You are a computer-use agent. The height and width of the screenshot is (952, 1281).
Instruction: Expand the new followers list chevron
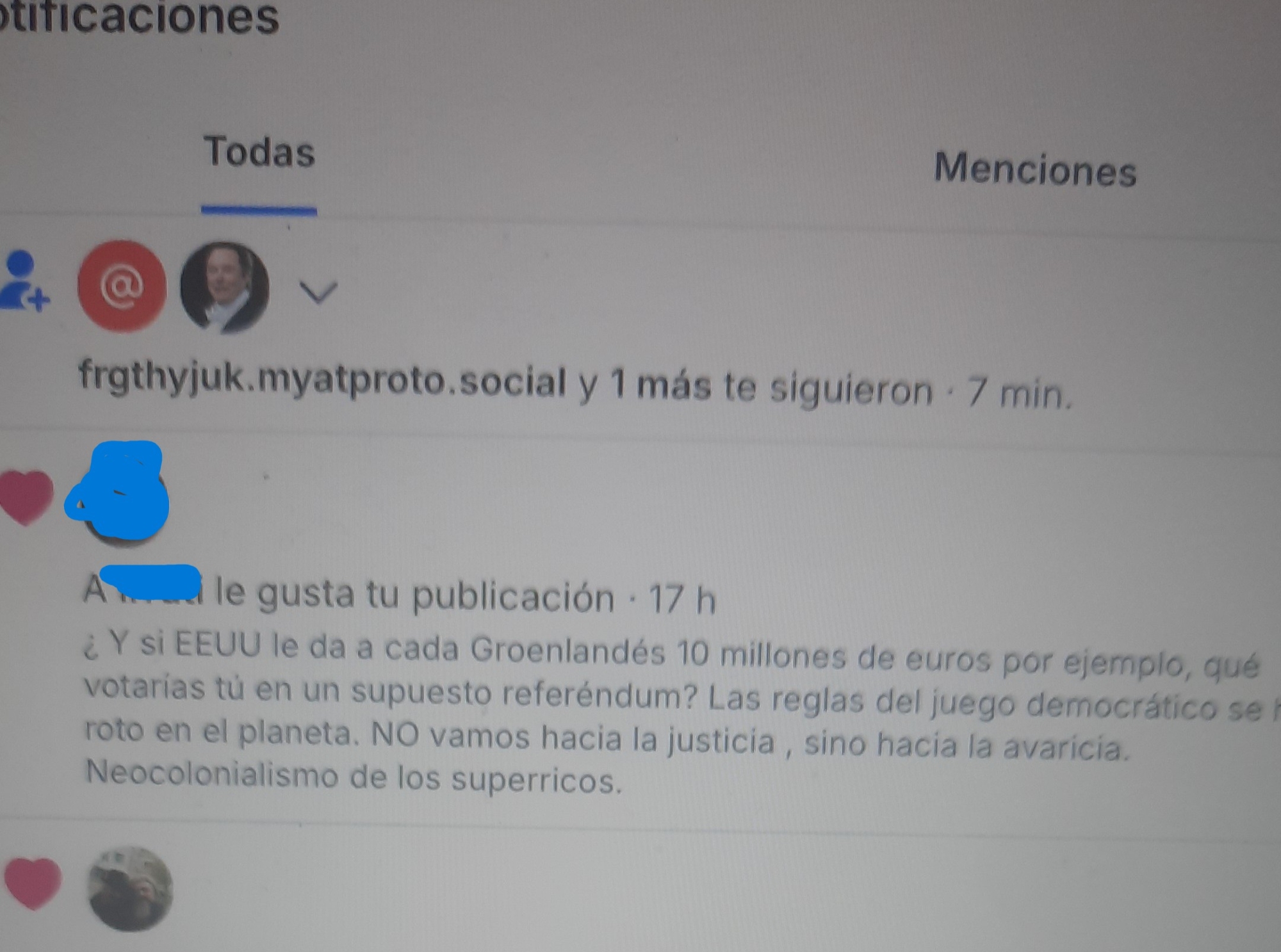pos(318,293)
